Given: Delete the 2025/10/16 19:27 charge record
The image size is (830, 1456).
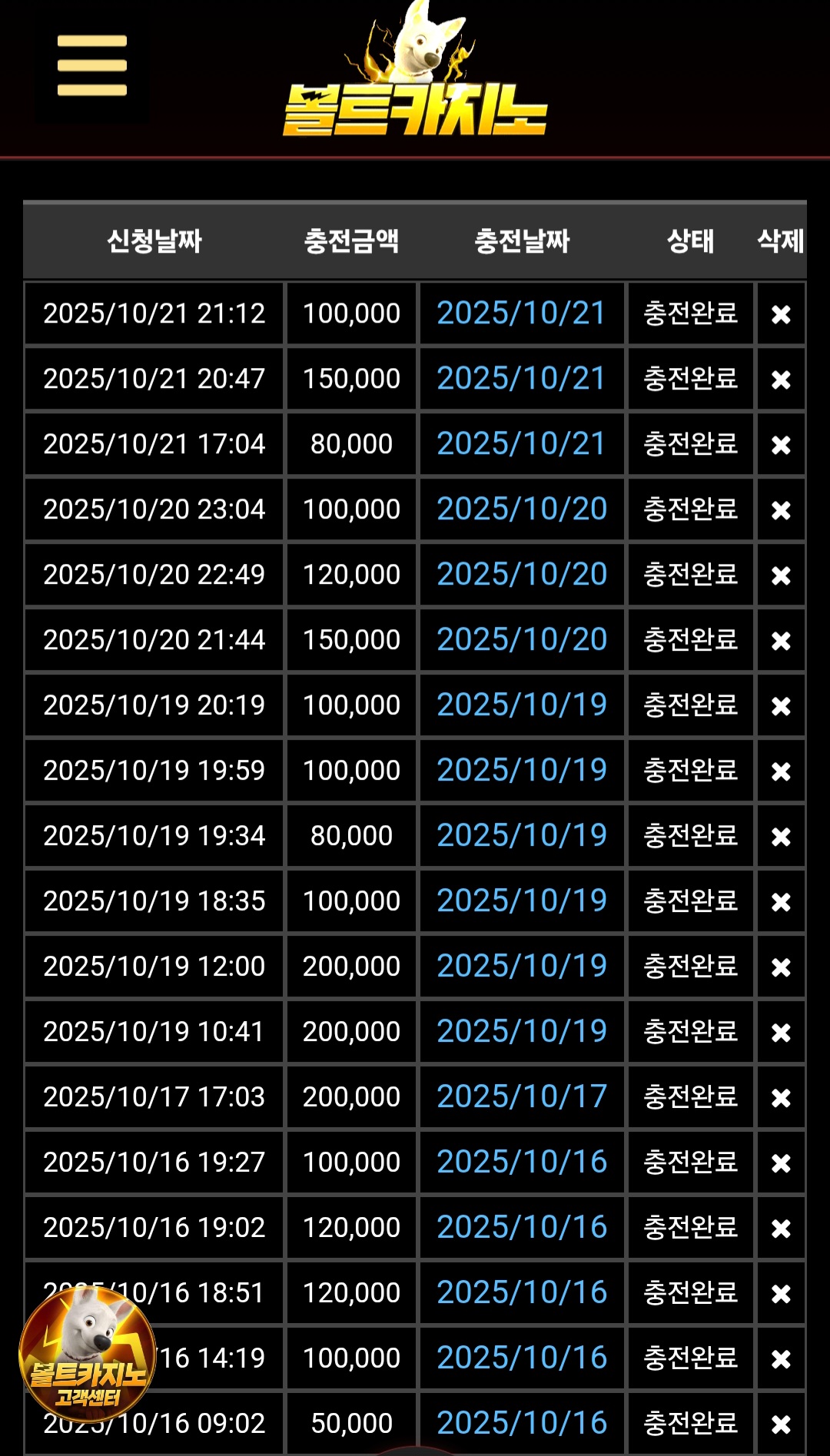Looking at the screenshot, I should [x=781, y=1163].
